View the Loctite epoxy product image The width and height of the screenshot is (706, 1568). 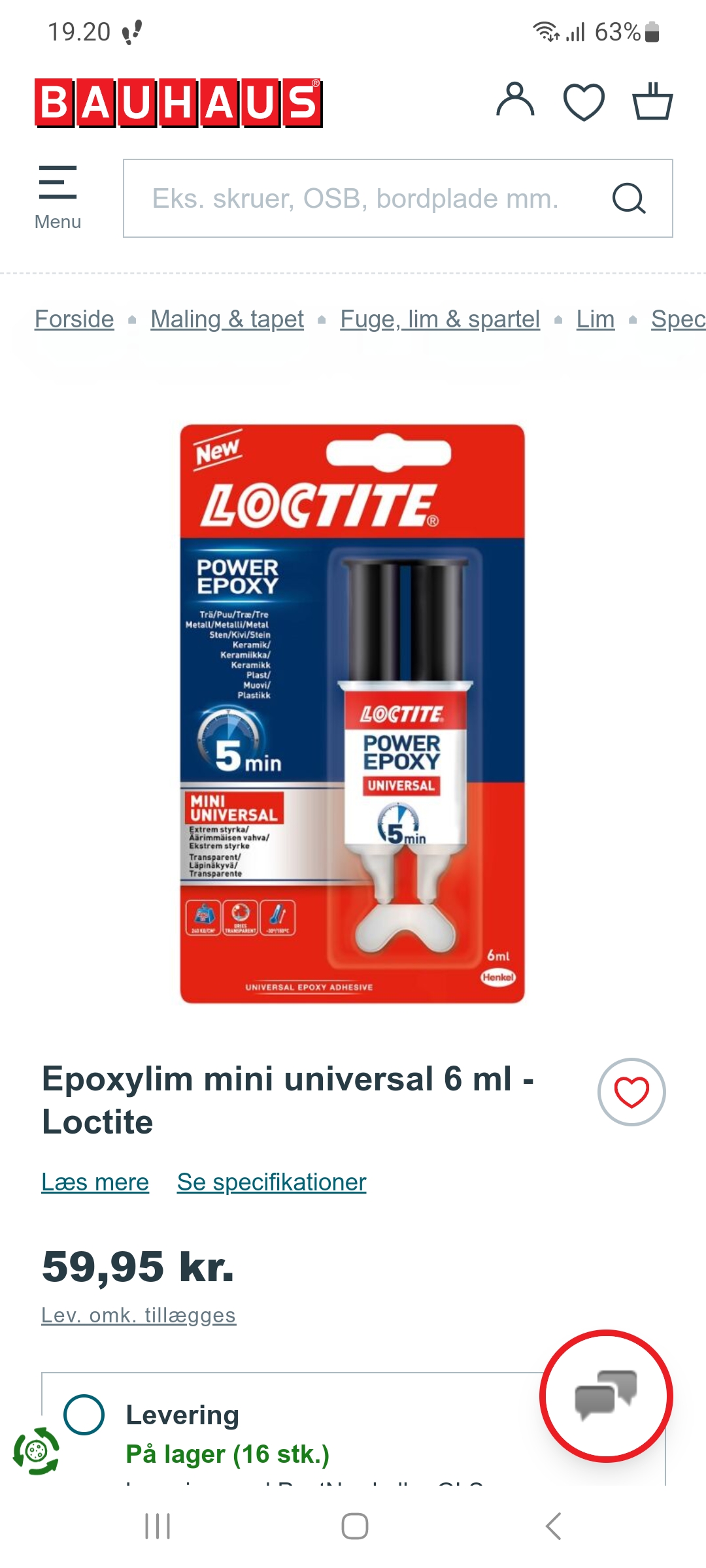352,713
